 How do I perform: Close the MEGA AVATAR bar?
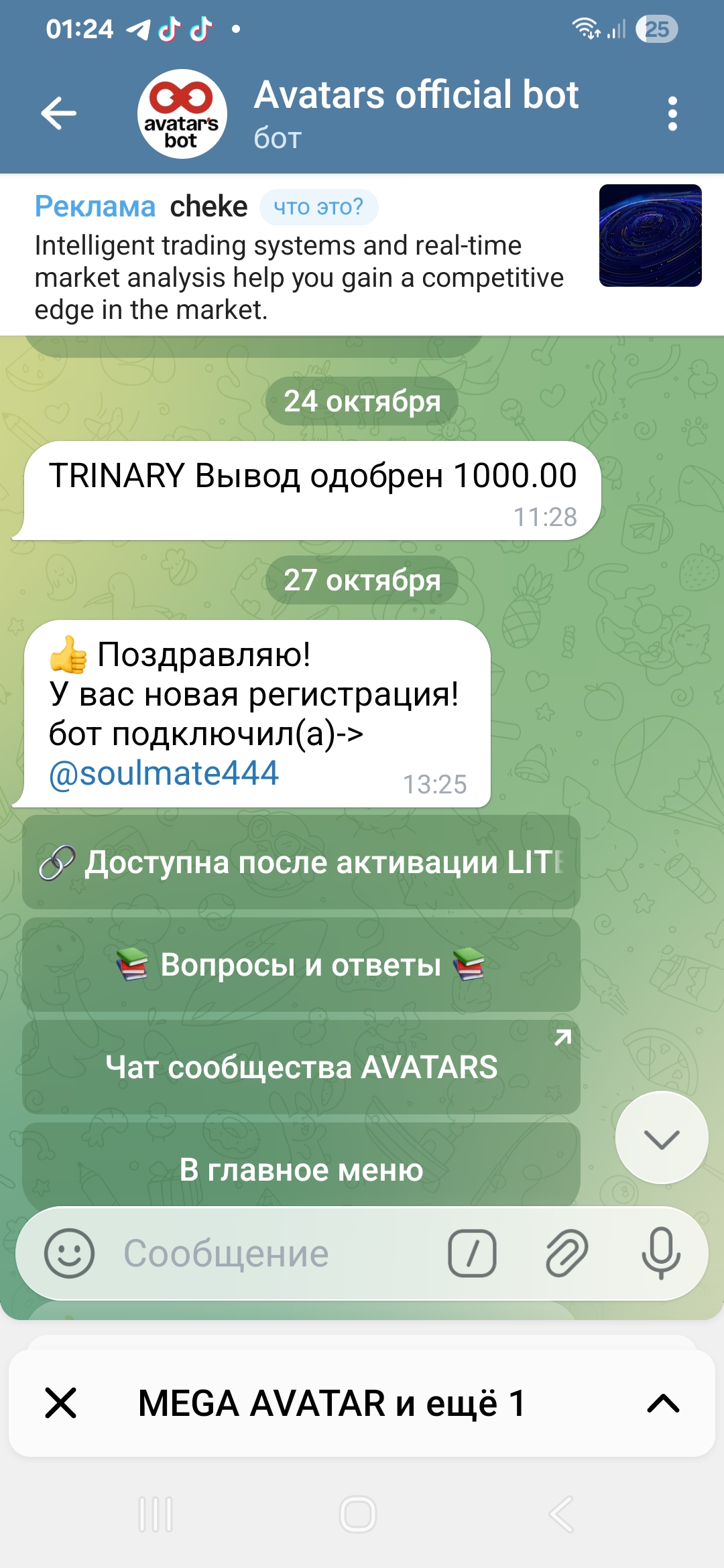[x=60, y=1403]
